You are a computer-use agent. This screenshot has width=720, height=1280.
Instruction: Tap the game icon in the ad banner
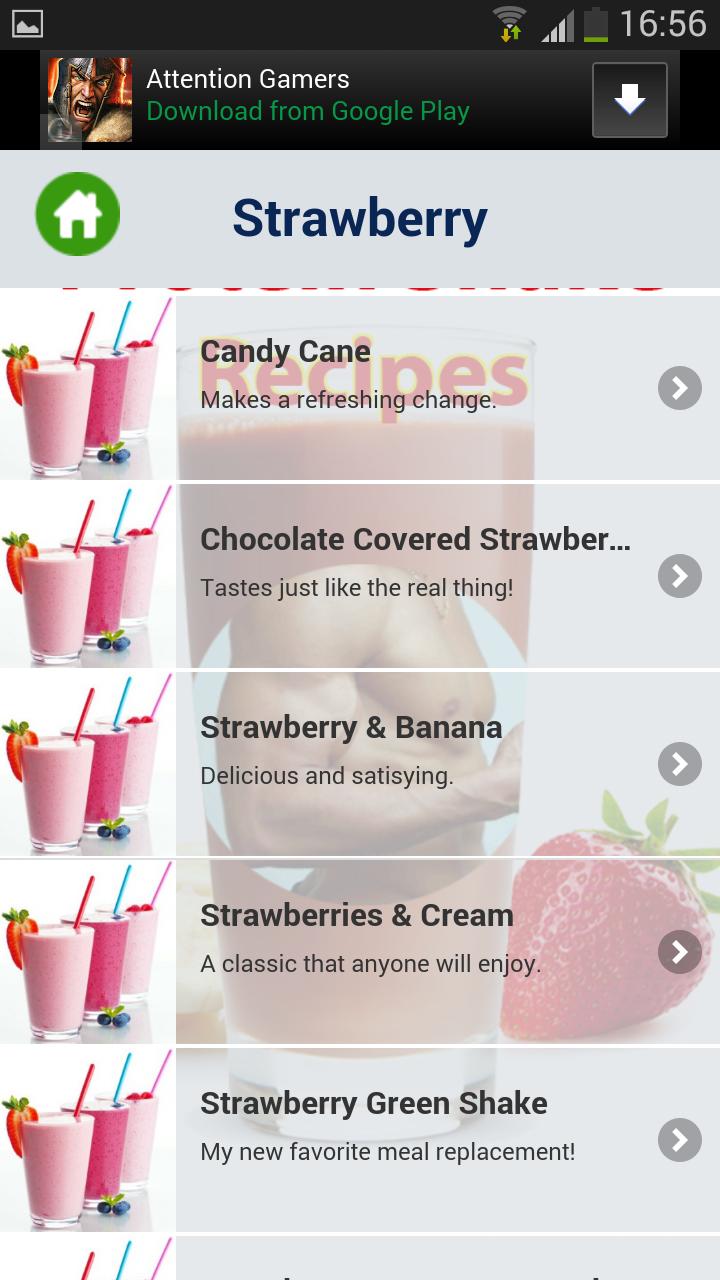point(88,99)
